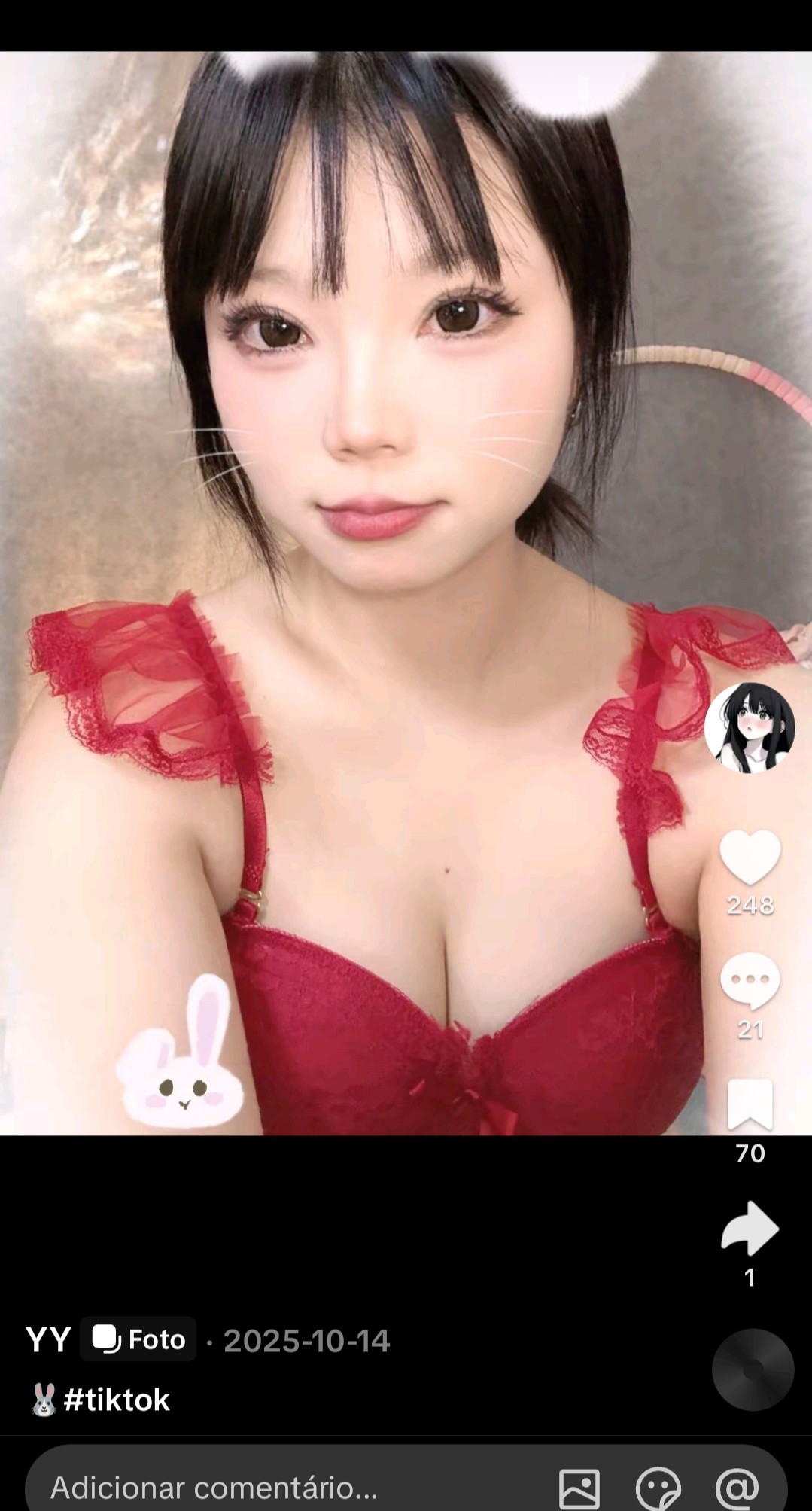Open the comments bubble
812x1511 pixels.
[x=750, y=981]
